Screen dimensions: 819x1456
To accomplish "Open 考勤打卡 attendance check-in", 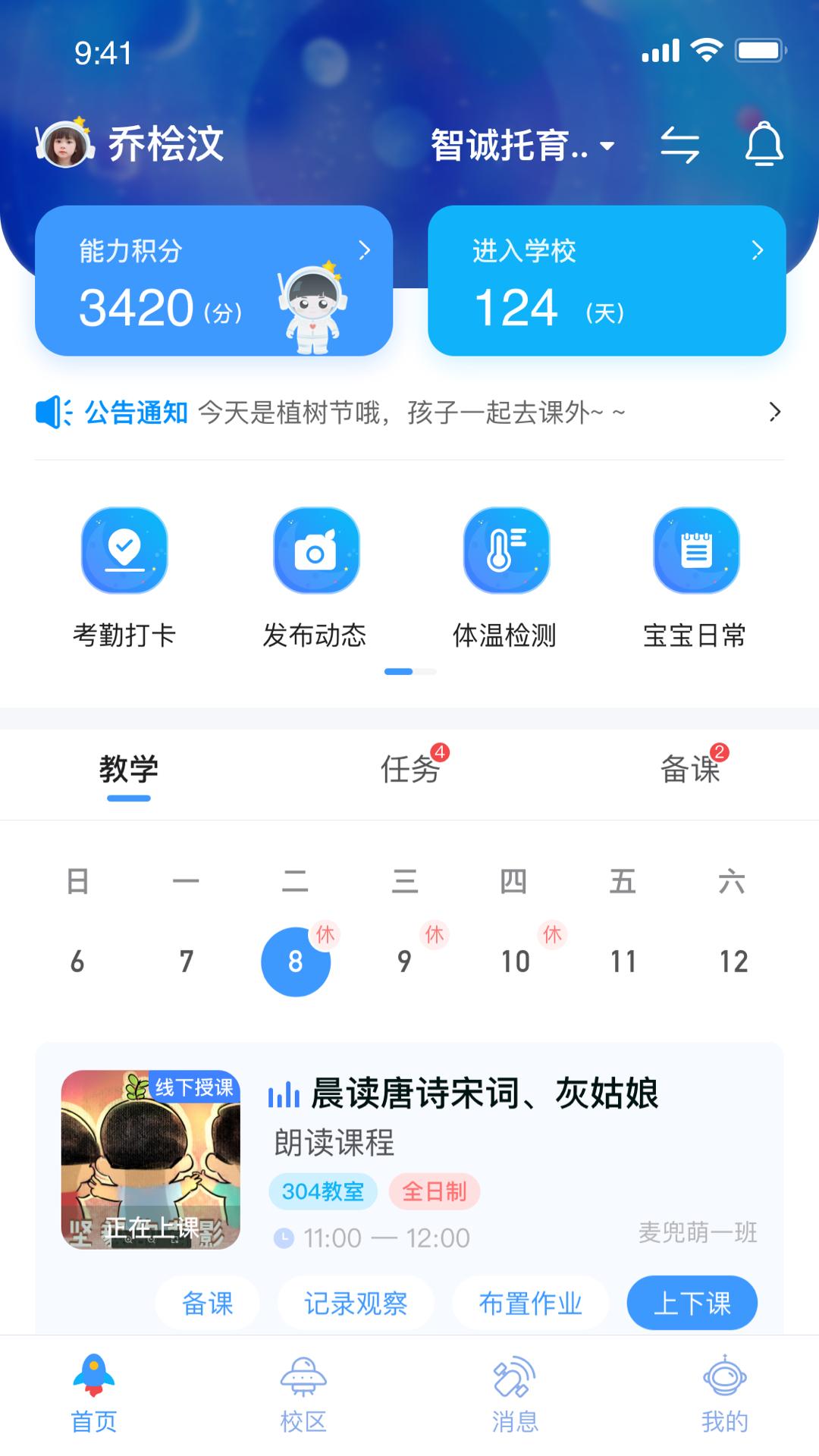I will tap(124, 576).
